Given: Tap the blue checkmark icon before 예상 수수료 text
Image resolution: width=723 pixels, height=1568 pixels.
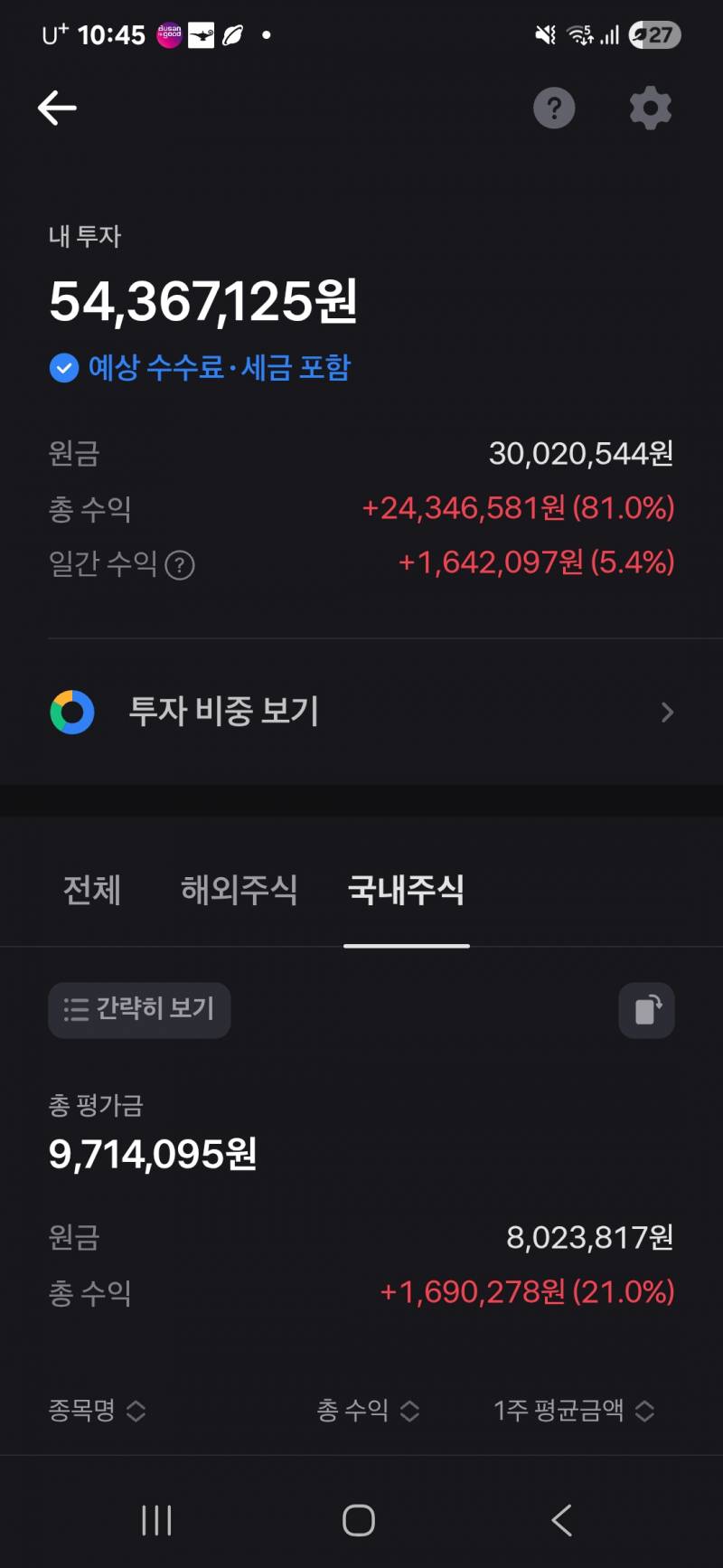Looking at the screenshot, I should (x=62, y=367).
